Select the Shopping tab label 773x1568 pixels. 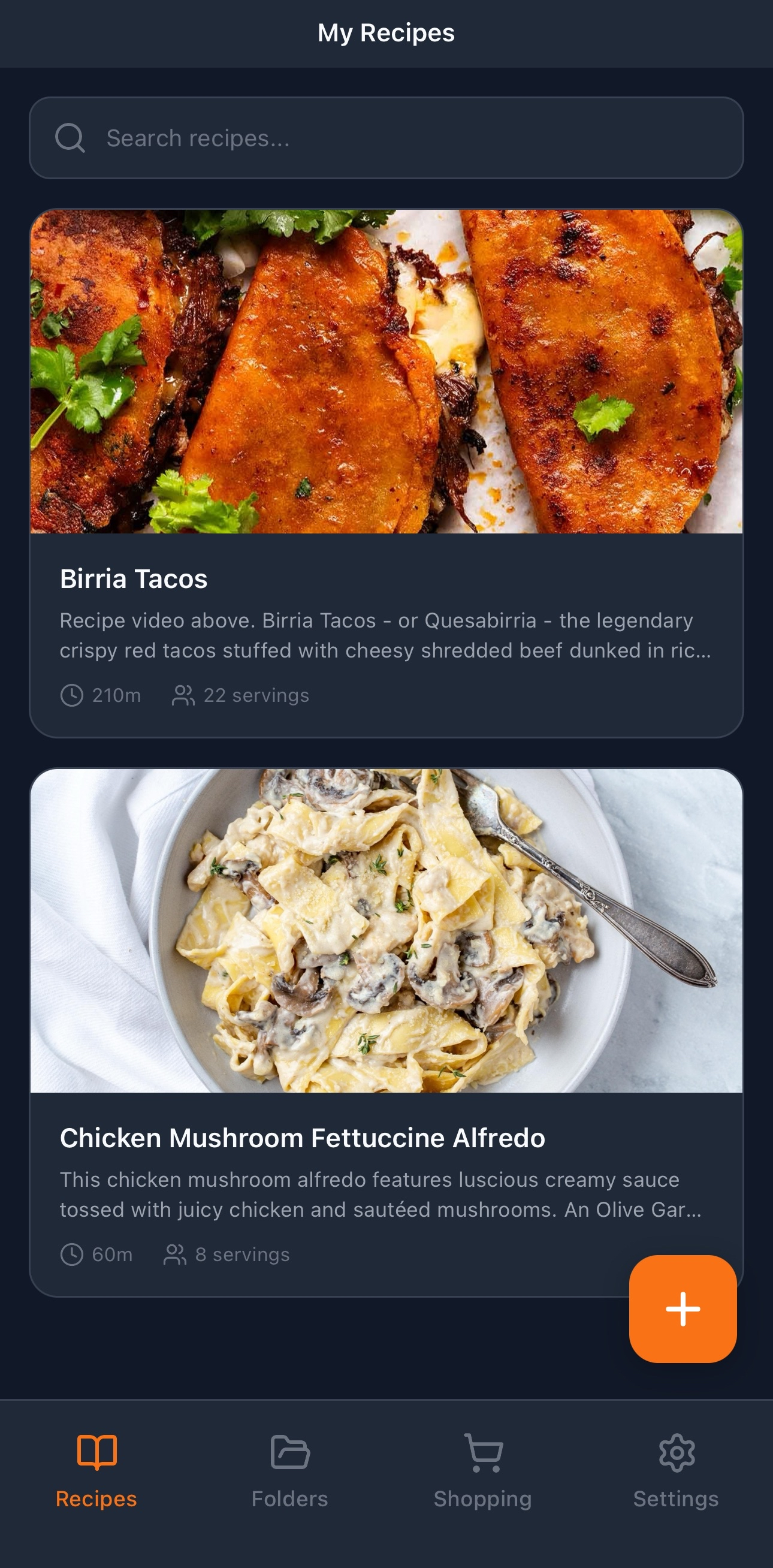point(482,1499)
